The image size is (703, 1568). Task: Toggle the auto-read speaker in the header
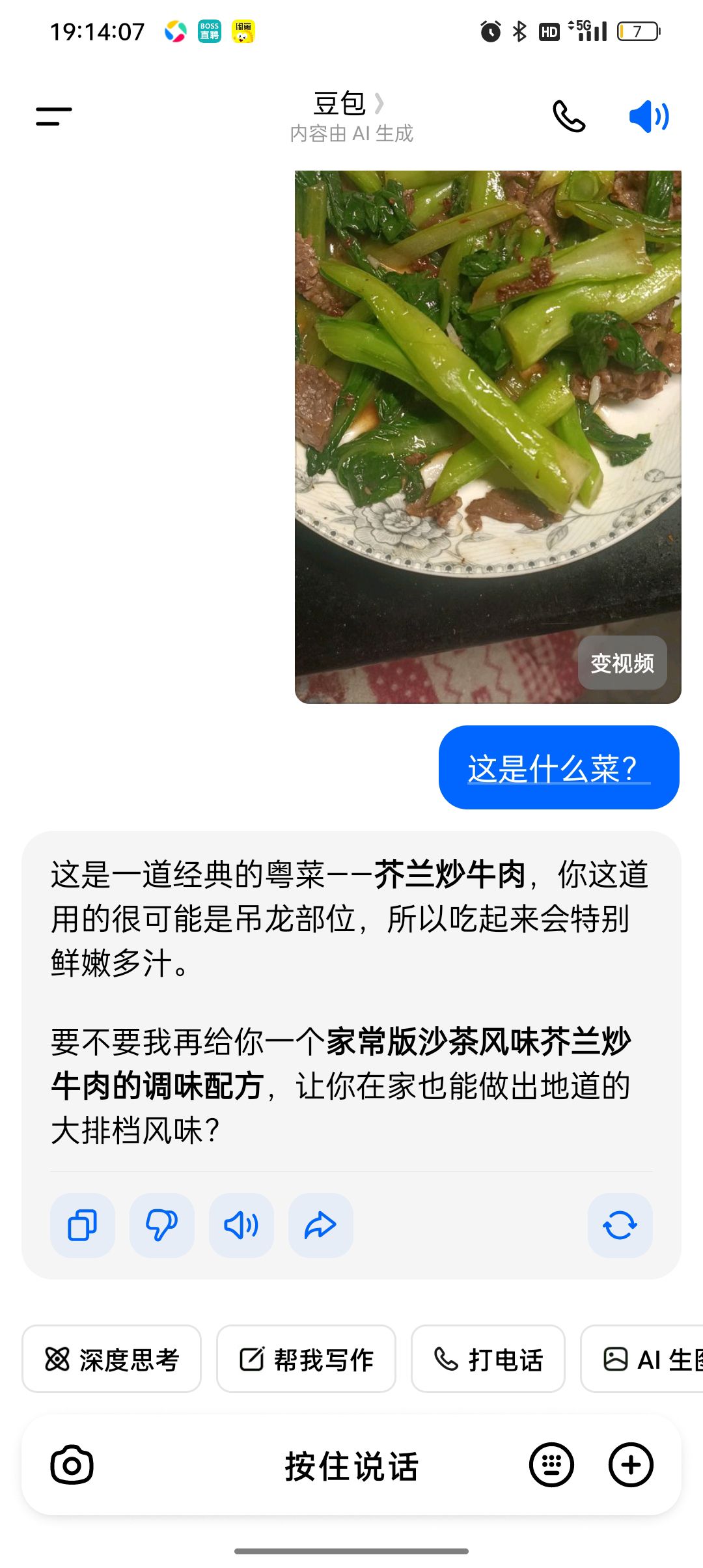pyautogui.click(x=648, y=117)
